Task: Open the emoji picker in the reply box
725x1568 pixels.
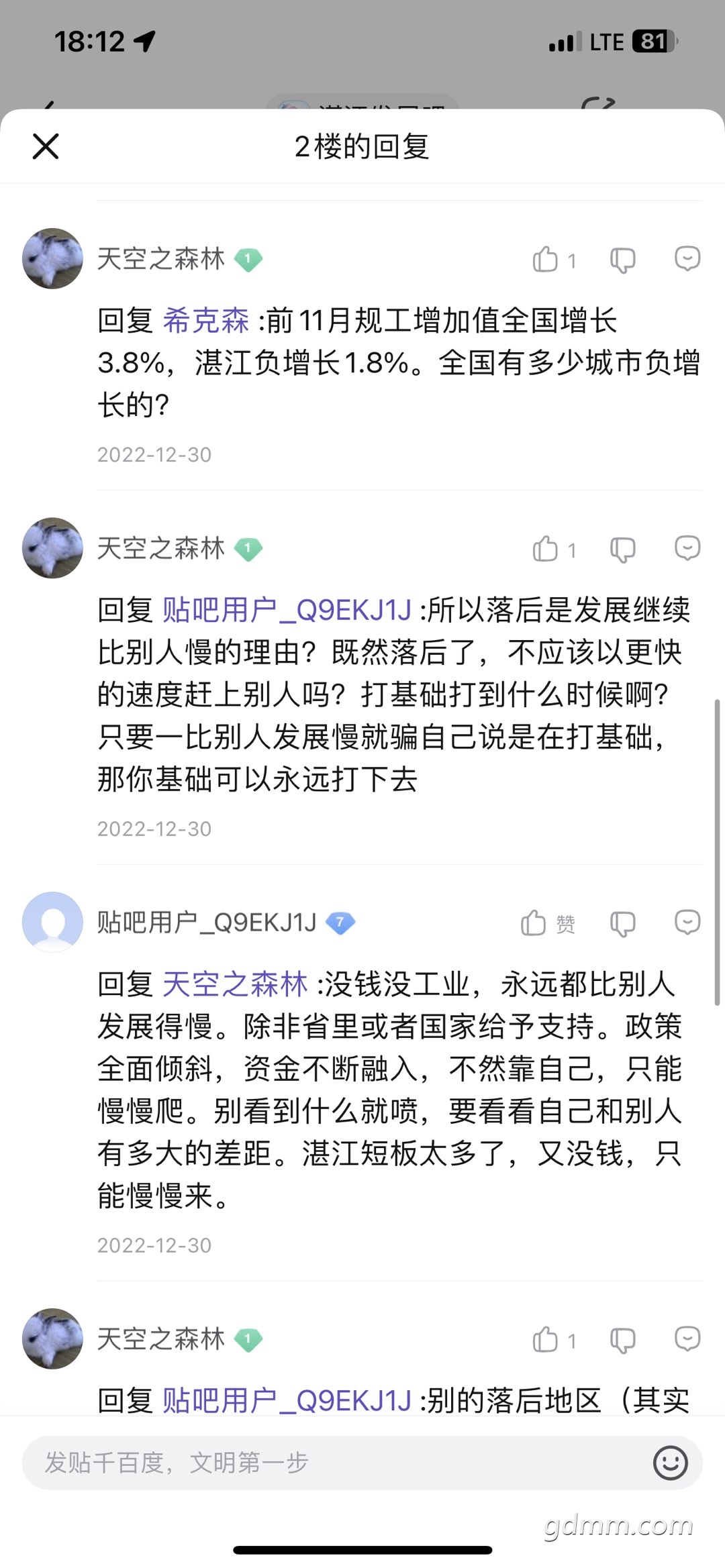Action: click(x=670, y=1463)
